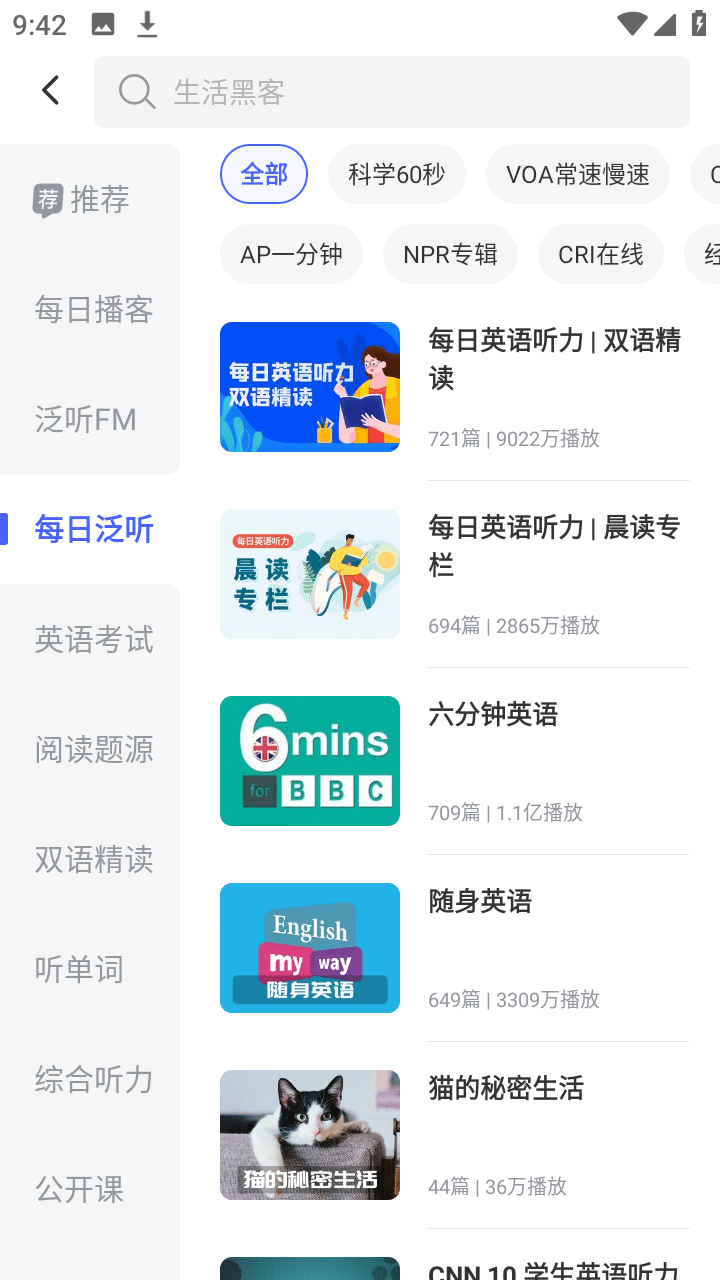Select the 双语精读 sidebar category

coord(93,860)
